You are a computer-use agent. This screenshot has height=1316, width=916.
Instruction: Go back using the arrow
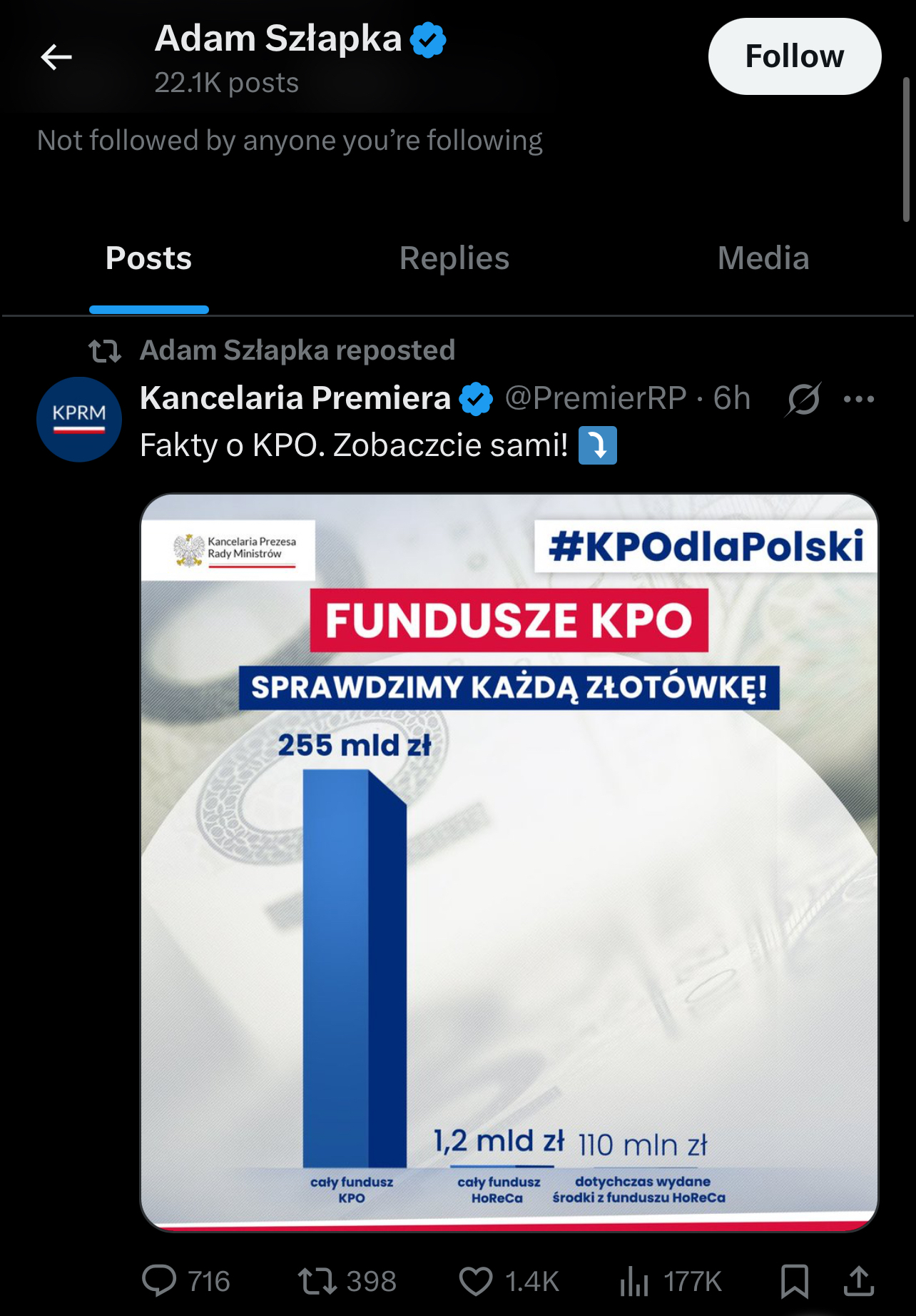pyautogui.click(x=56, y=57)
